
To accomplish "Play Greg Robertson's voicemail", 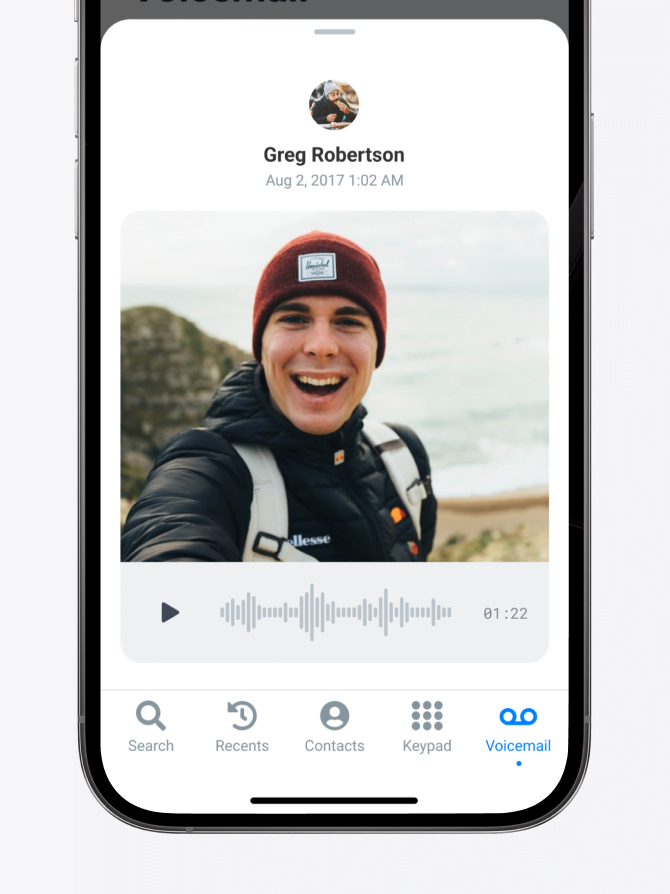I will click(170, 612).
